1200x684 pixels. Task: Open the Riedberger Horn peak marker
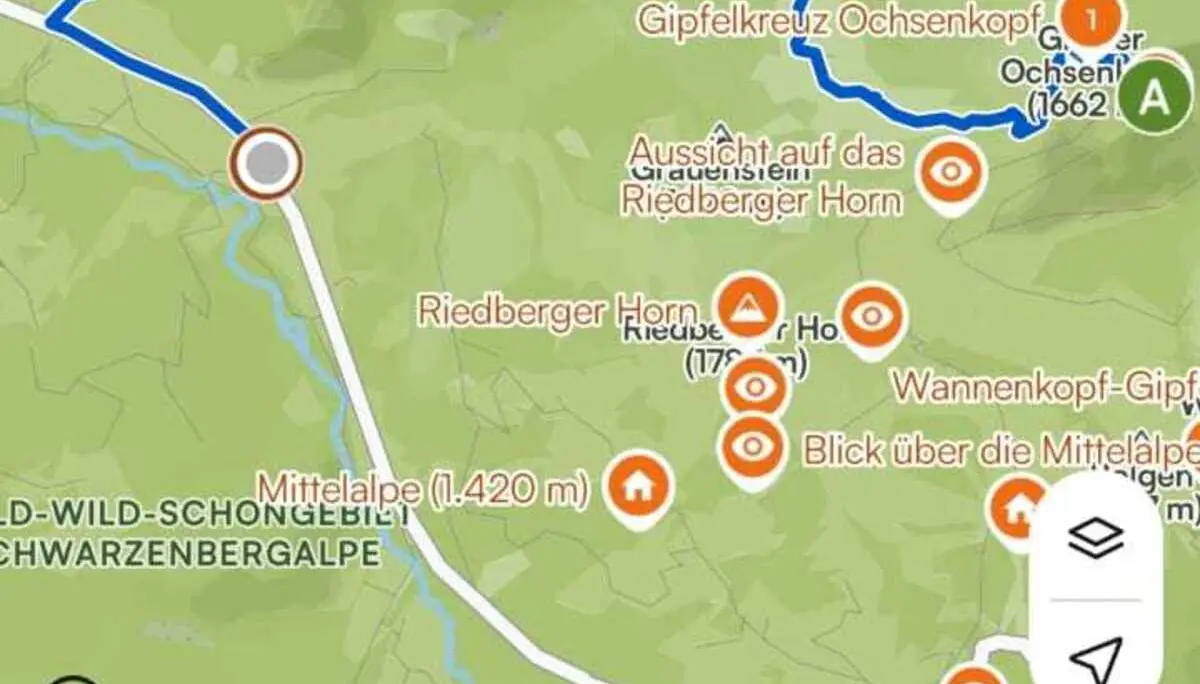click(746, 307)
